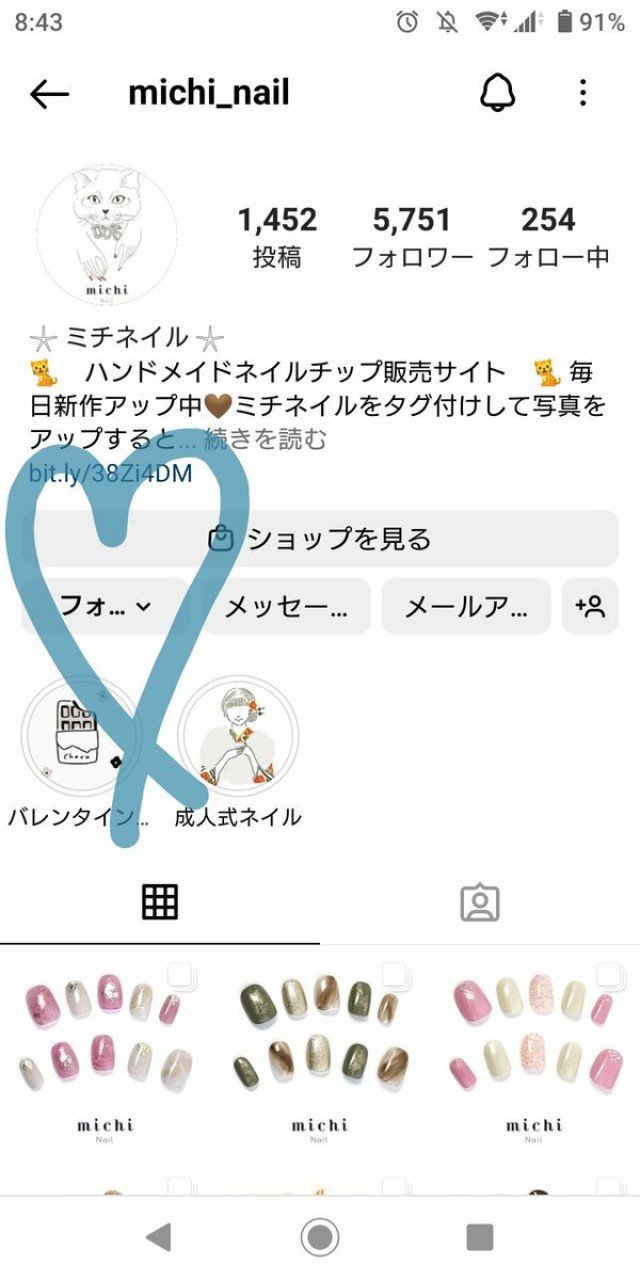Tap the メッセージ message button
This screenshot has width=640, height=1280.
[286, 606]
